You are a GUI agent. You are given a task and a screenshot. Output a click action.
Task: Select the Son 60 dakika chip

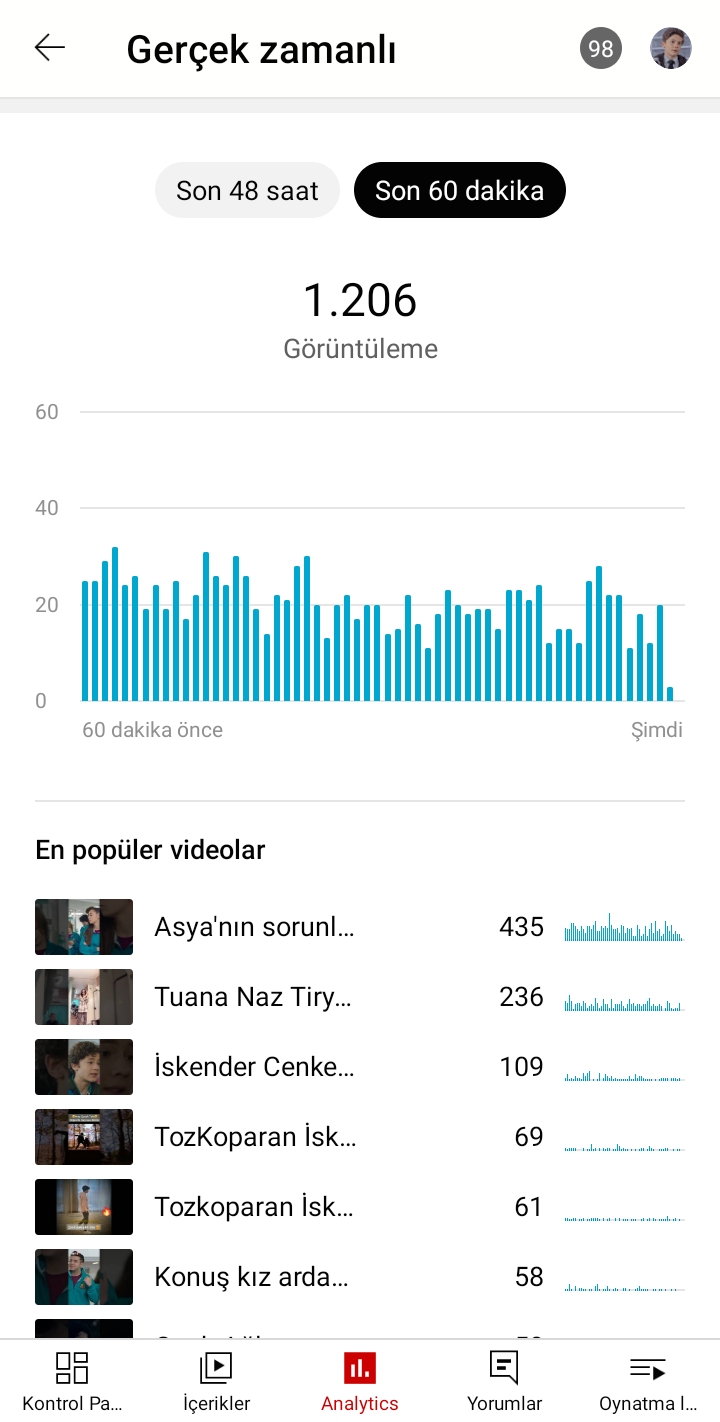coord(460,190)
